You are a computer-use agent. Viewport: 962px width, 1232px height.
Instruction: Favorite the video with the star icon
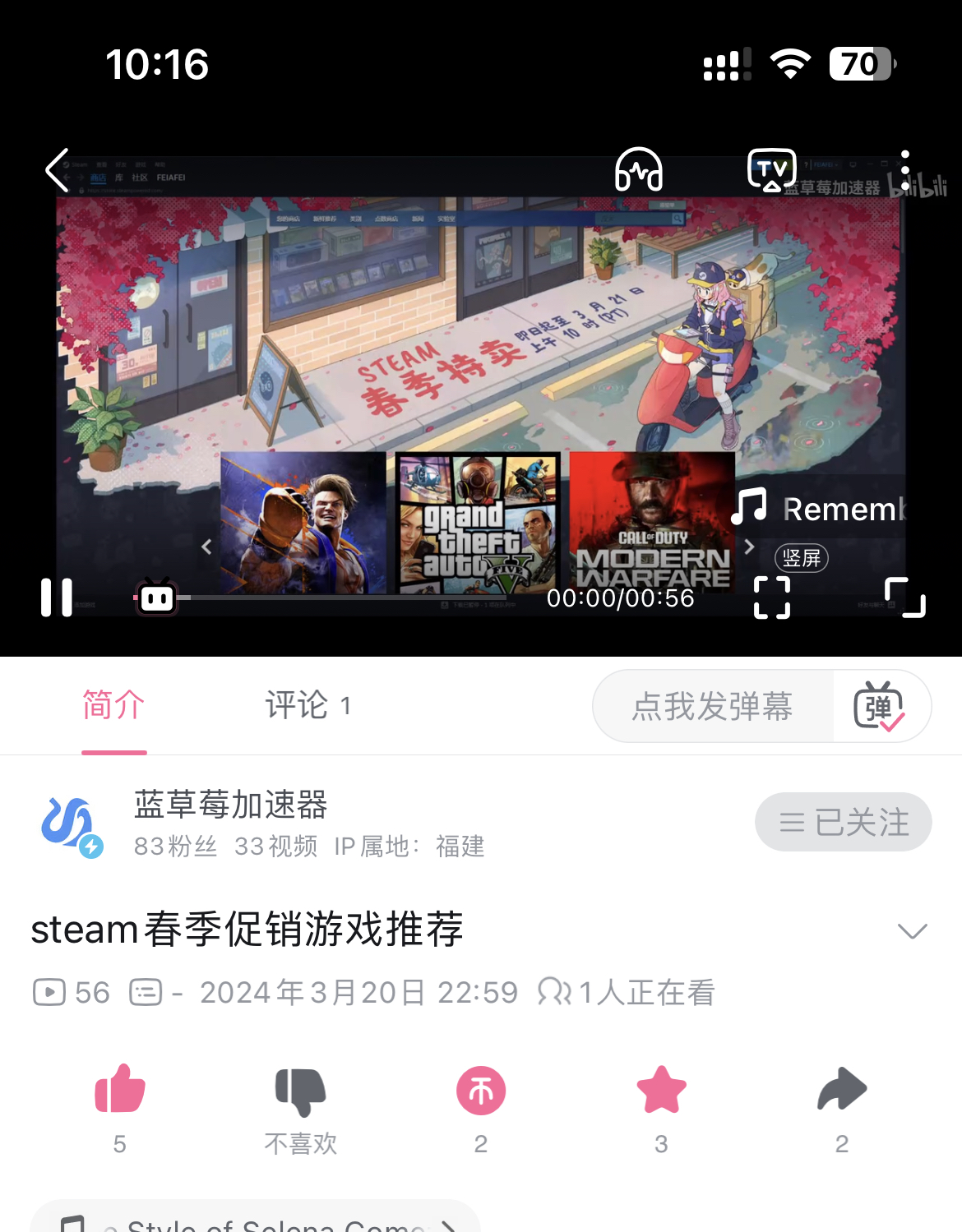pyautogui.click(x=661, y=1091)
